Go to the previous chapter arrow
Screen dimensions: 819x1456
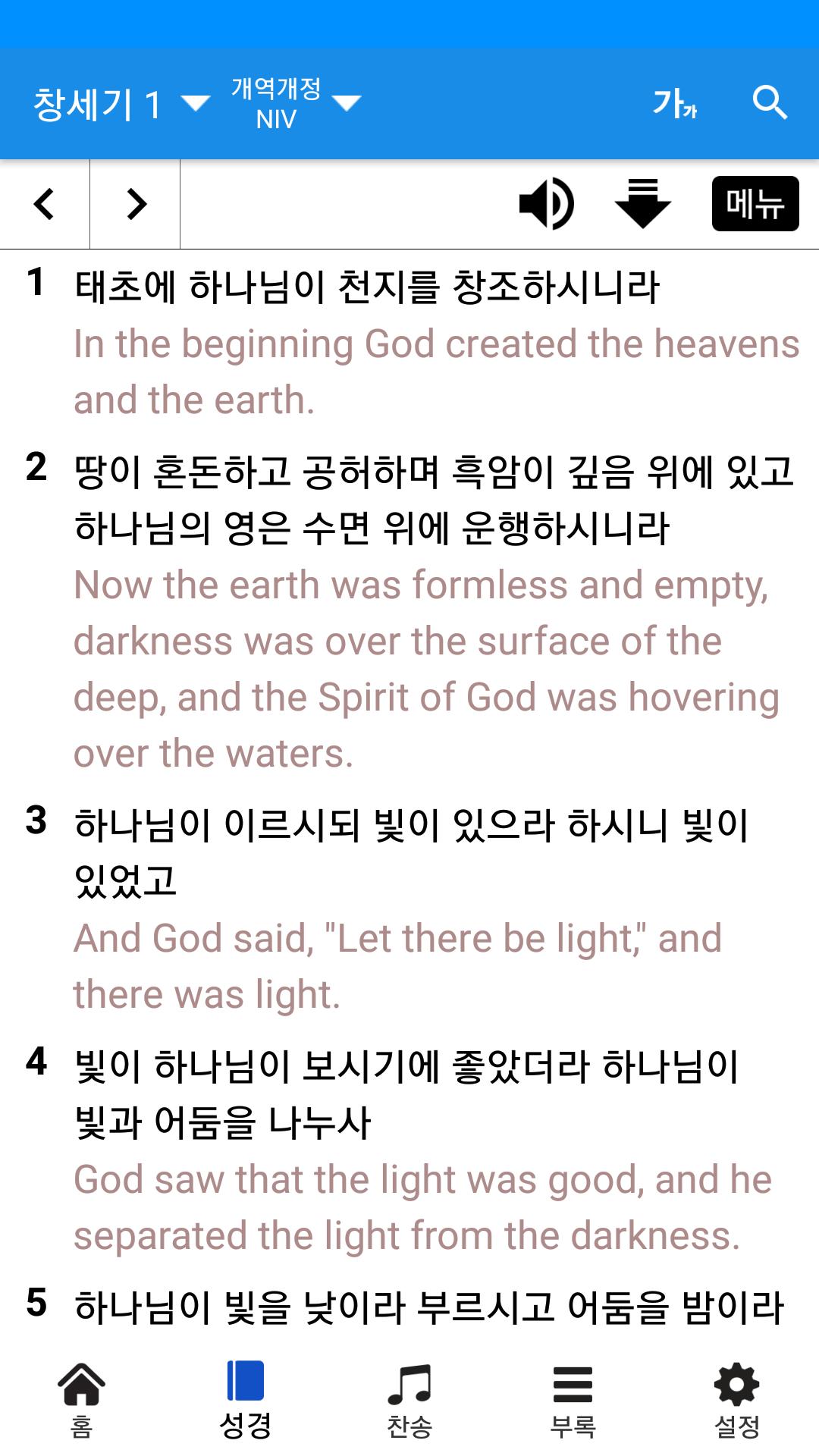[45, 204]
